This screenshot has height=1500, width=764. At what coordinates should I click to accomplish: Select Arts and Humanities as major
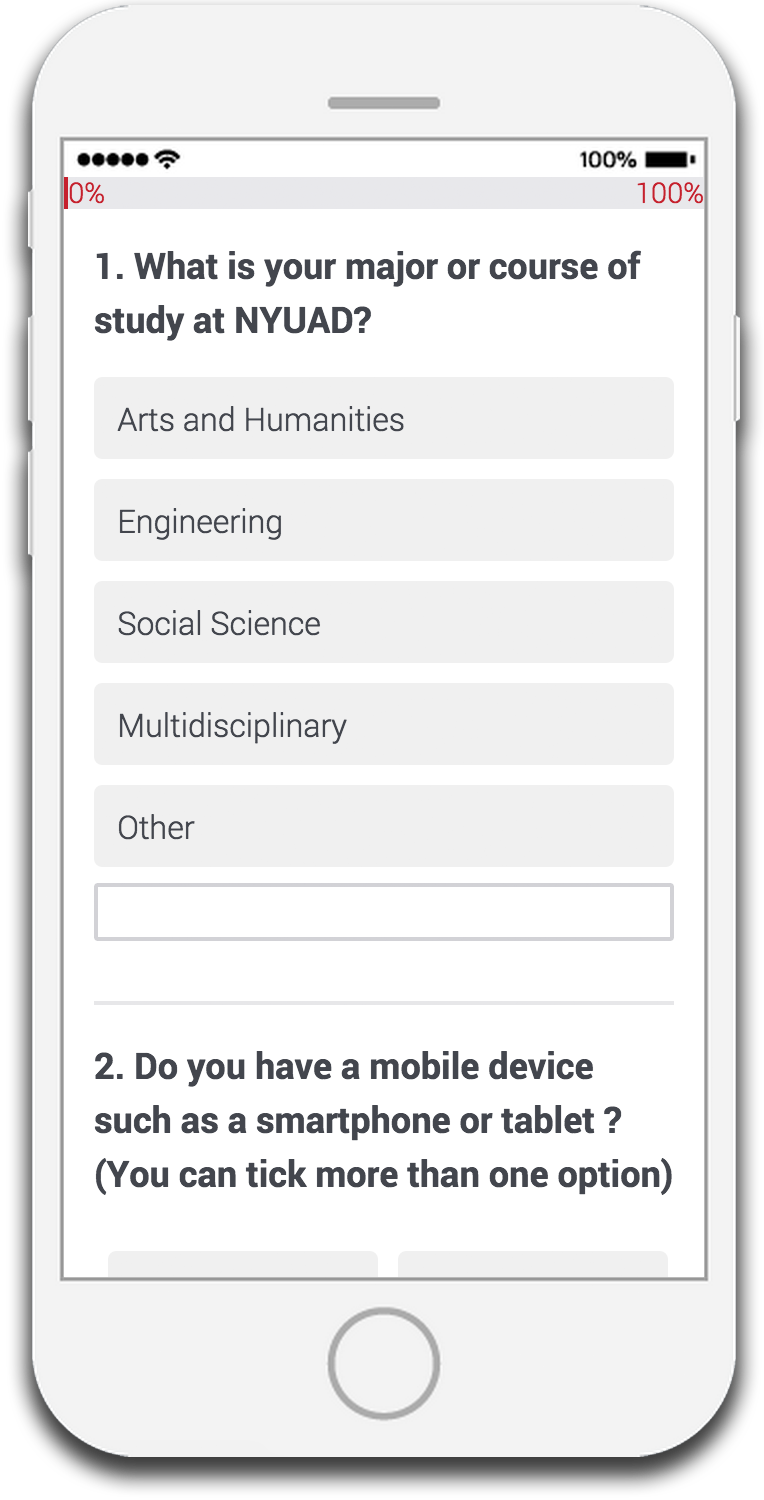click(x=383, y=418)
